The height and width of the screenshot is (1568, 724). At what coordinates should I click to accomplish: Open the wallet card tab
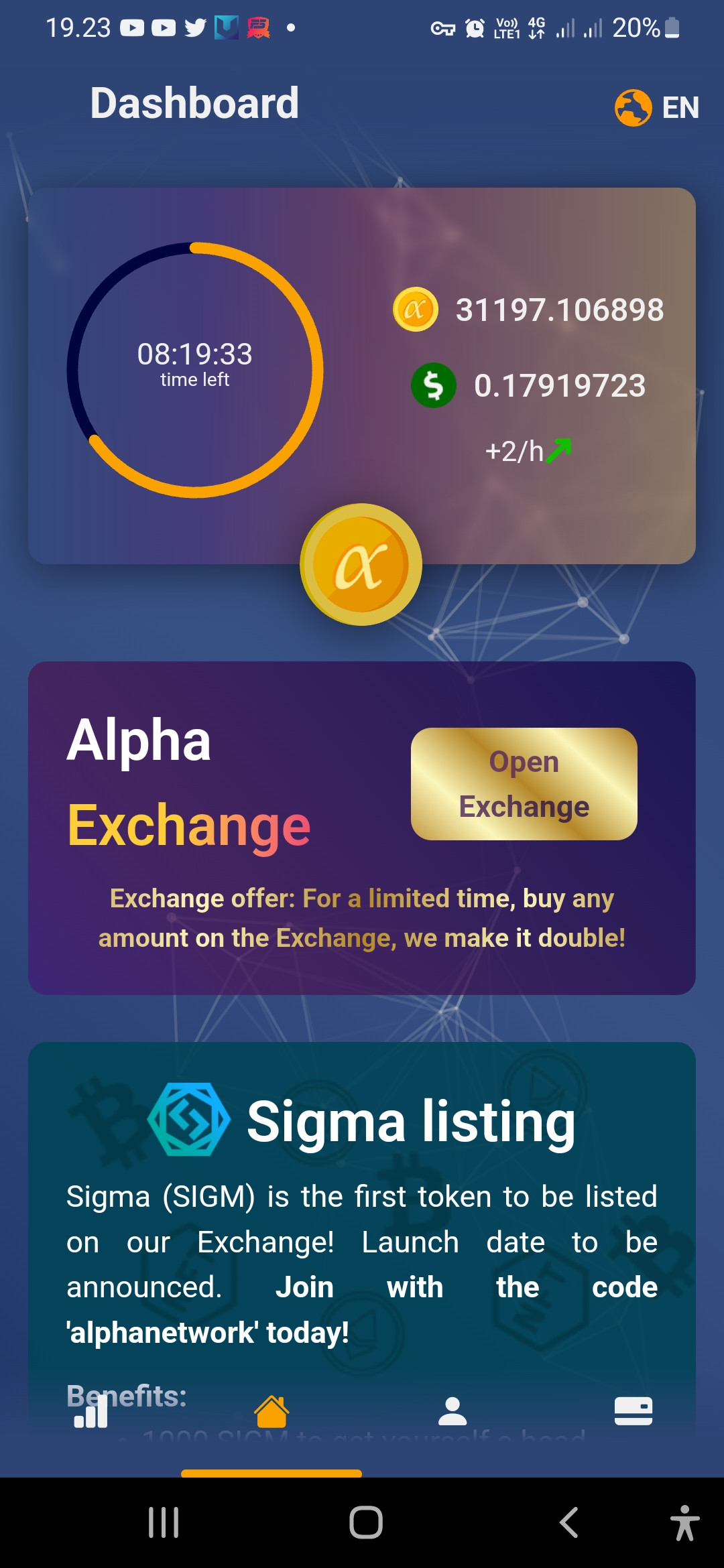633,1412
